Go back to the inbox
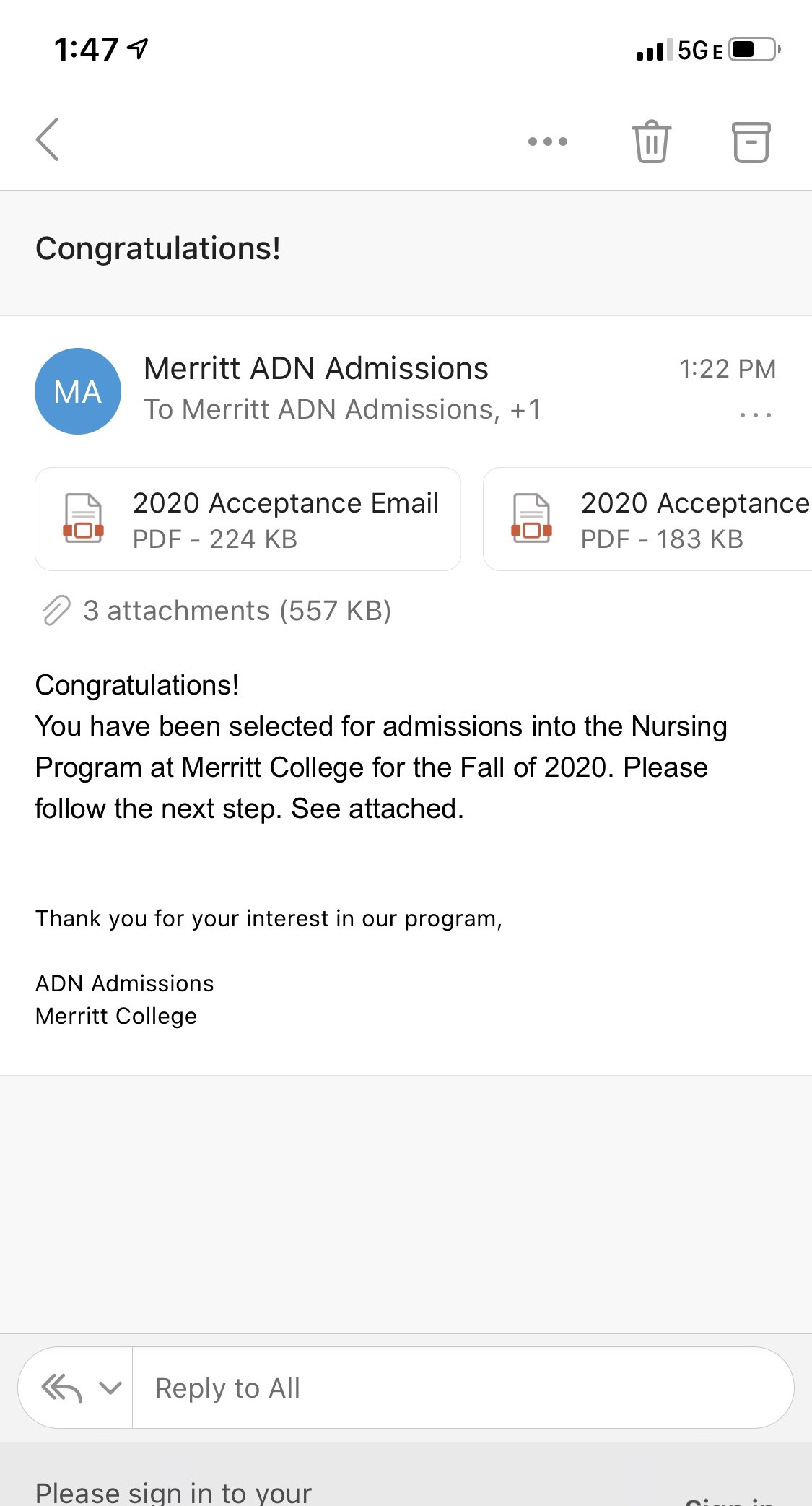This screenshot has width=812, height=1506. [48, 140]
